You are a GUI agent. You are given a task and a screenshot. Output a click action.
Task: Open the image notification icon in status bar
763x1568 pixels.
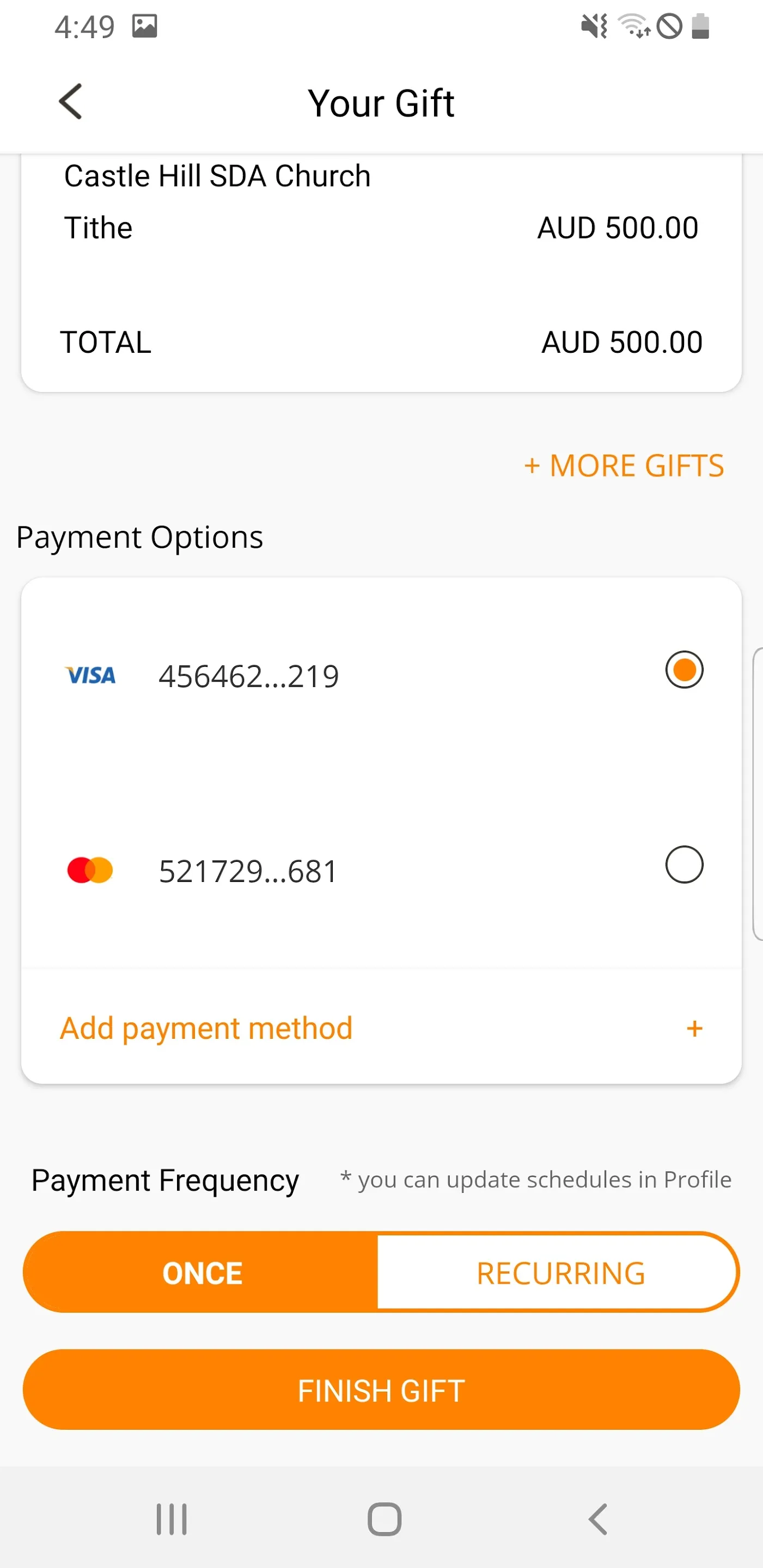[145, 25]
